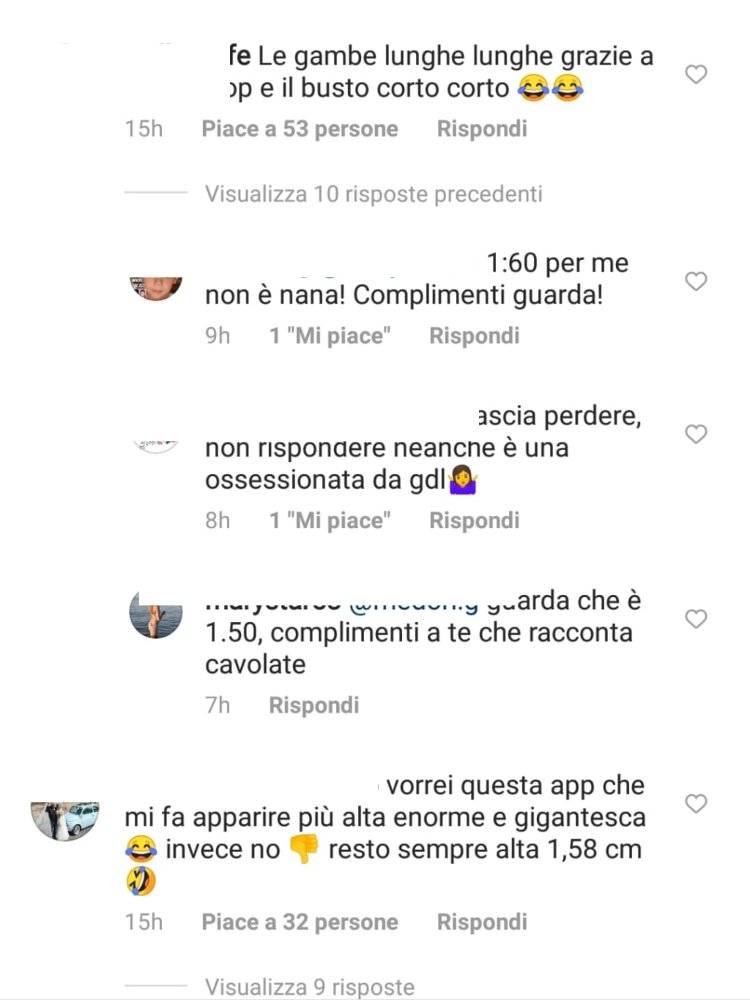Image resolution: width=750 pixels, height=1000 pixels.
Task: Like the 'gambe lunghe lunghe' comment
Action: (x=695, y=75)
